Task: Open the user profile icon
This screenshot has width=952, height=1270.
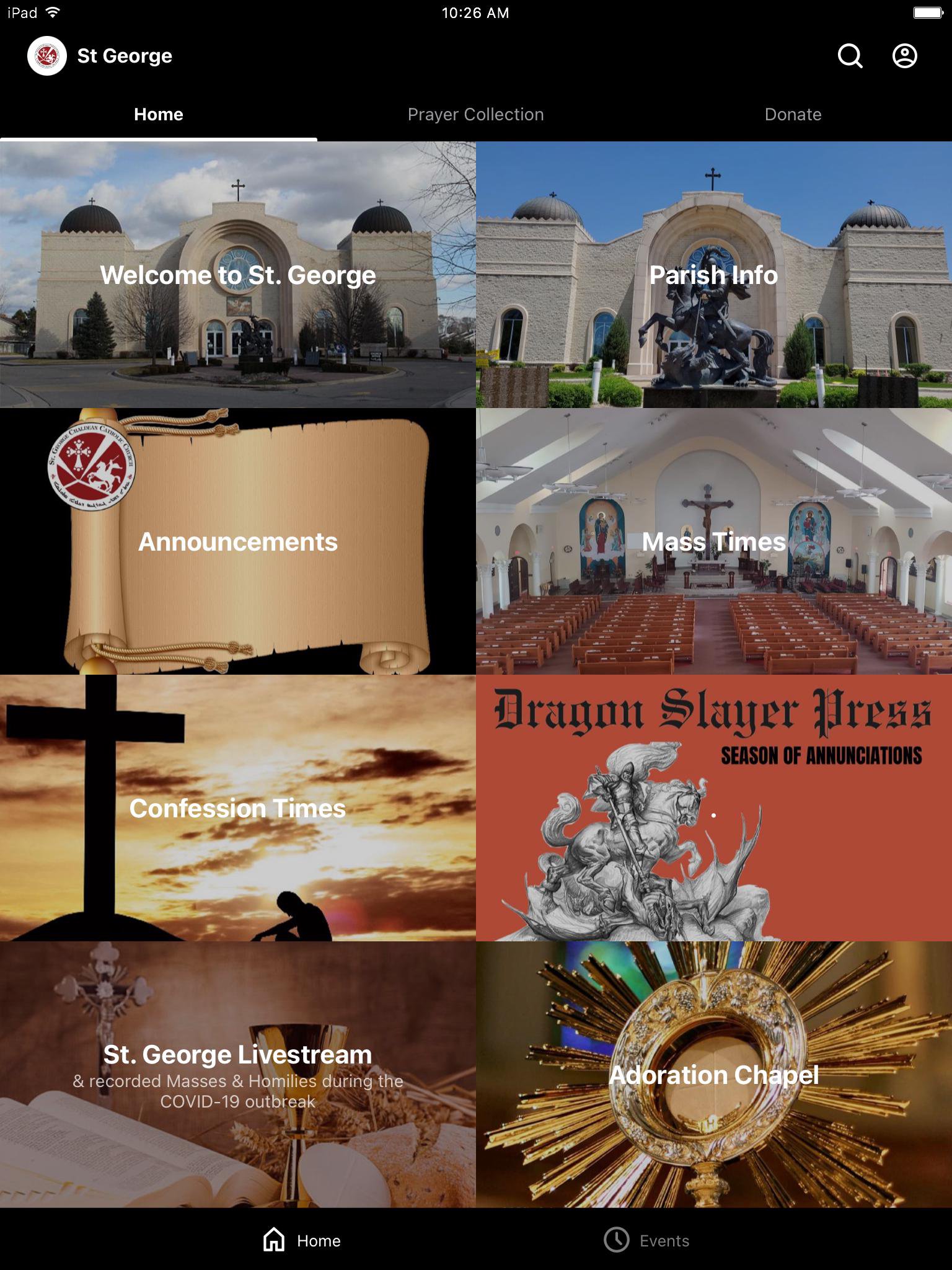Action: pos(904,56)
